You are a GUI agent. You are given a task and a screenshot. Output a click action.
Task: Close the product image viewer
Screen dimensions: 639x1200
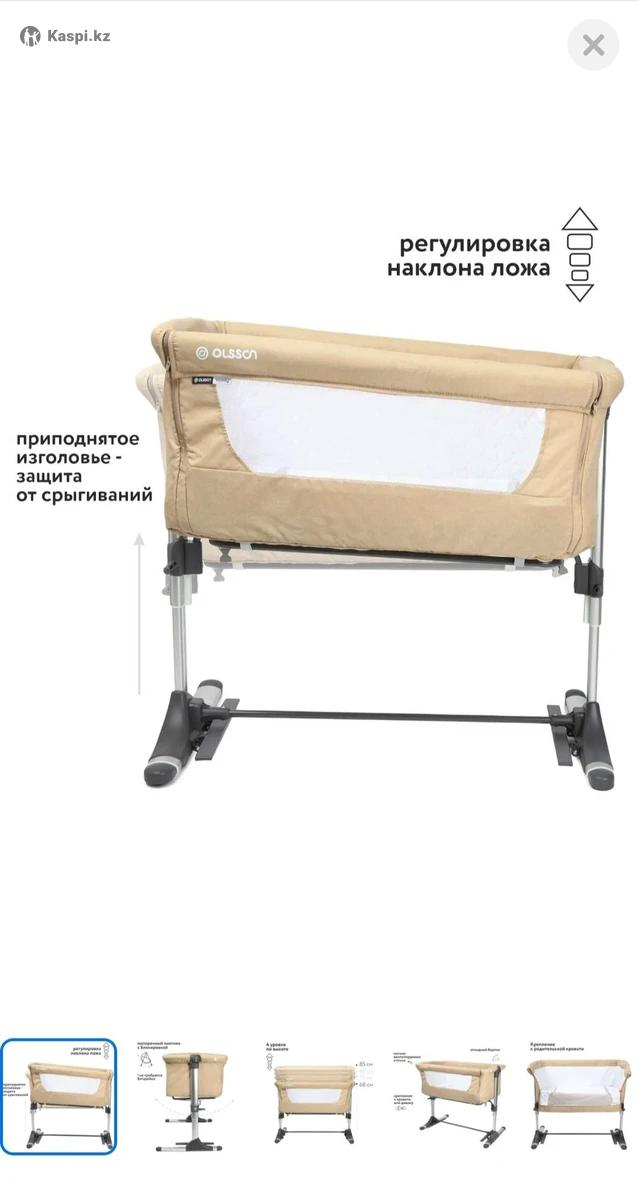tap(593, 45)
